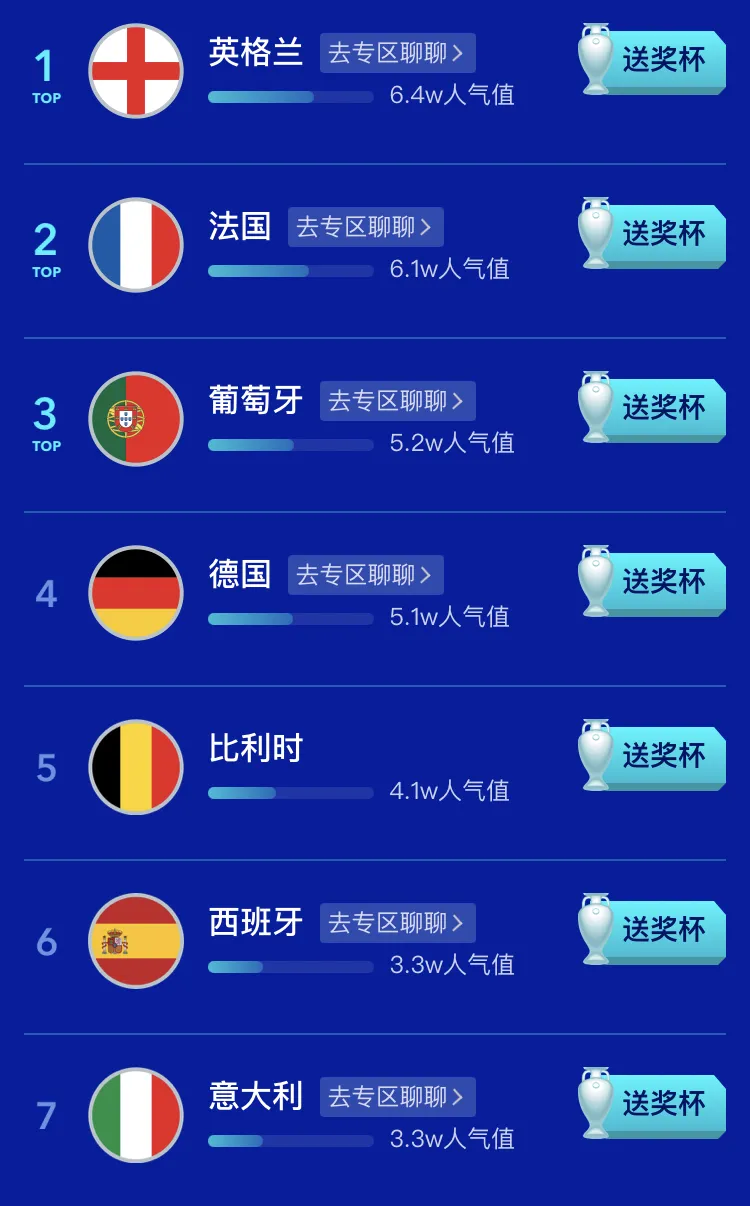
Task: Send a trophy to 英格兰
Action: click(x=662, y=60)
